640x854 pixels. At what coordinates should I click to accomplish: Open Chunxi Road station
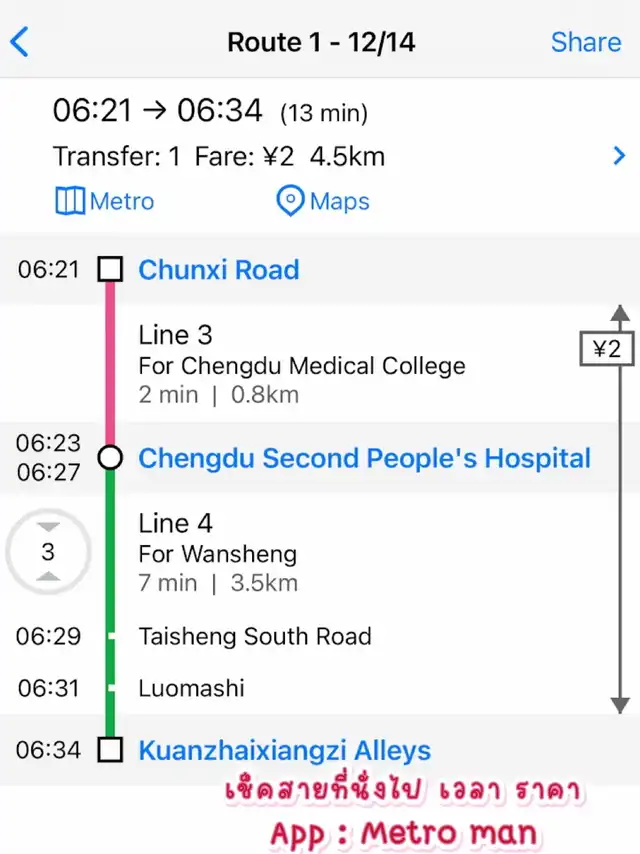218,270
